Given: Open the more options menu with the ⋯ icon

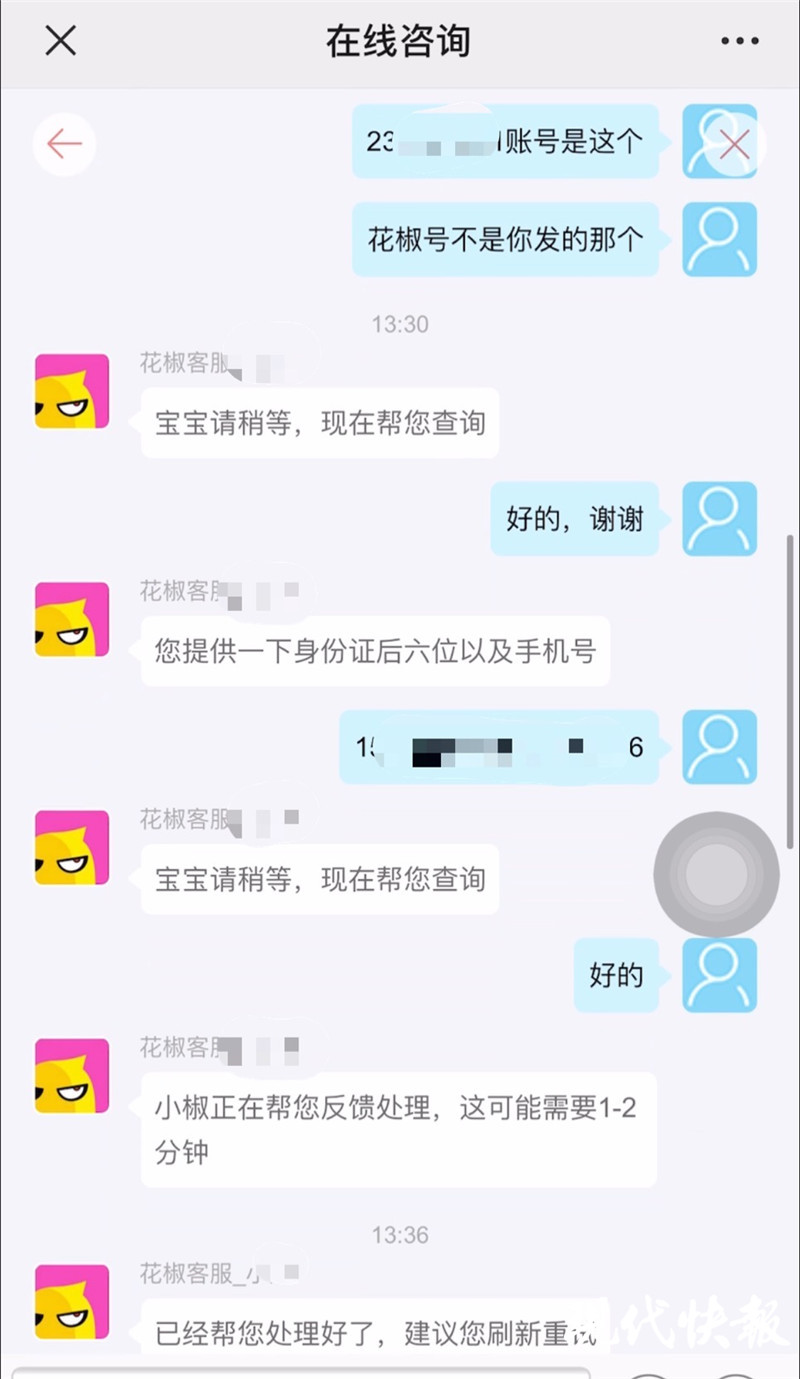Looking at the screenshot, I should tap(738, 40).
